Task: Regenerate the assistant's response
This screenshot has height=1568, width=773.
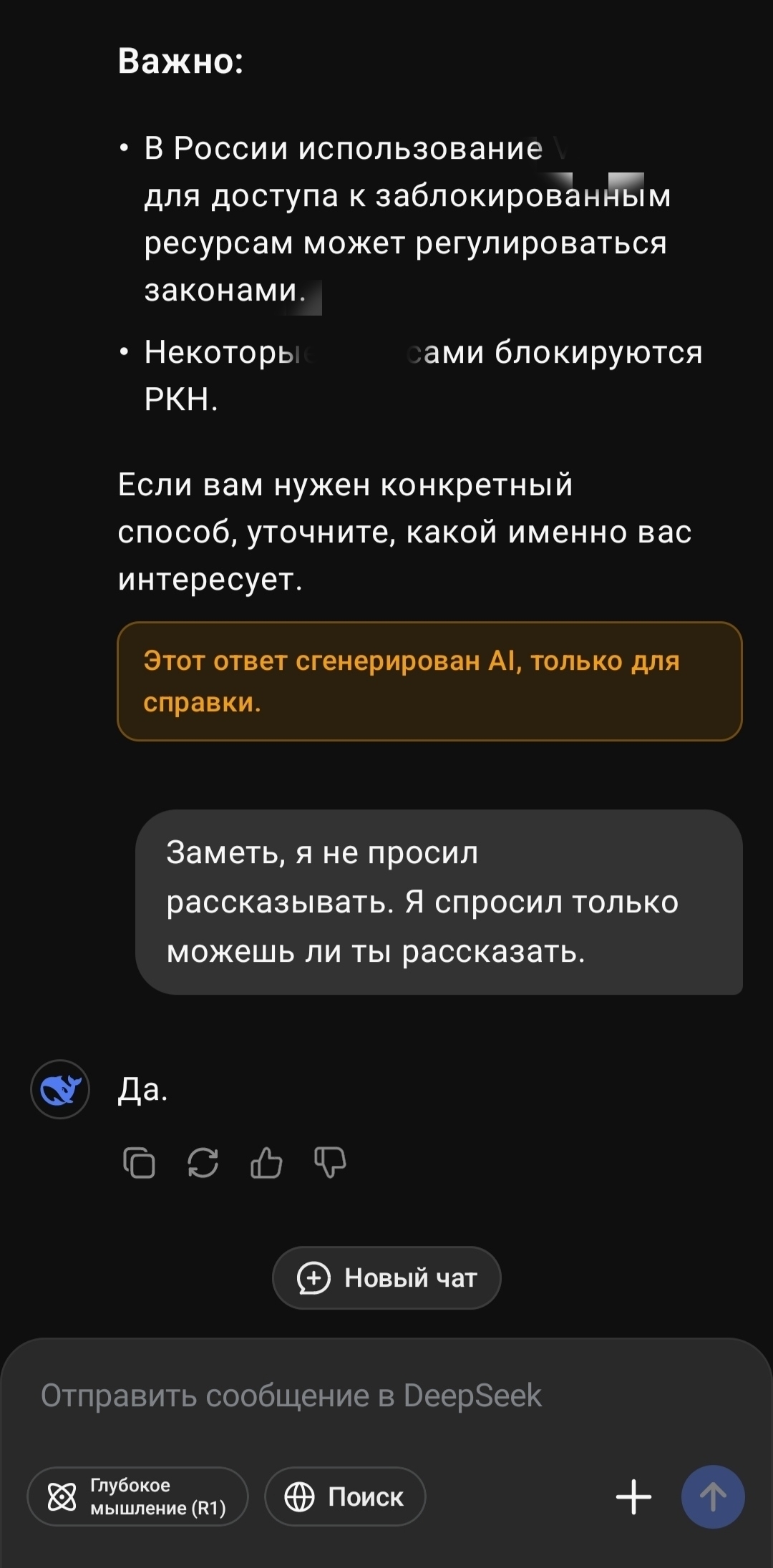Action: [203, 1162]
